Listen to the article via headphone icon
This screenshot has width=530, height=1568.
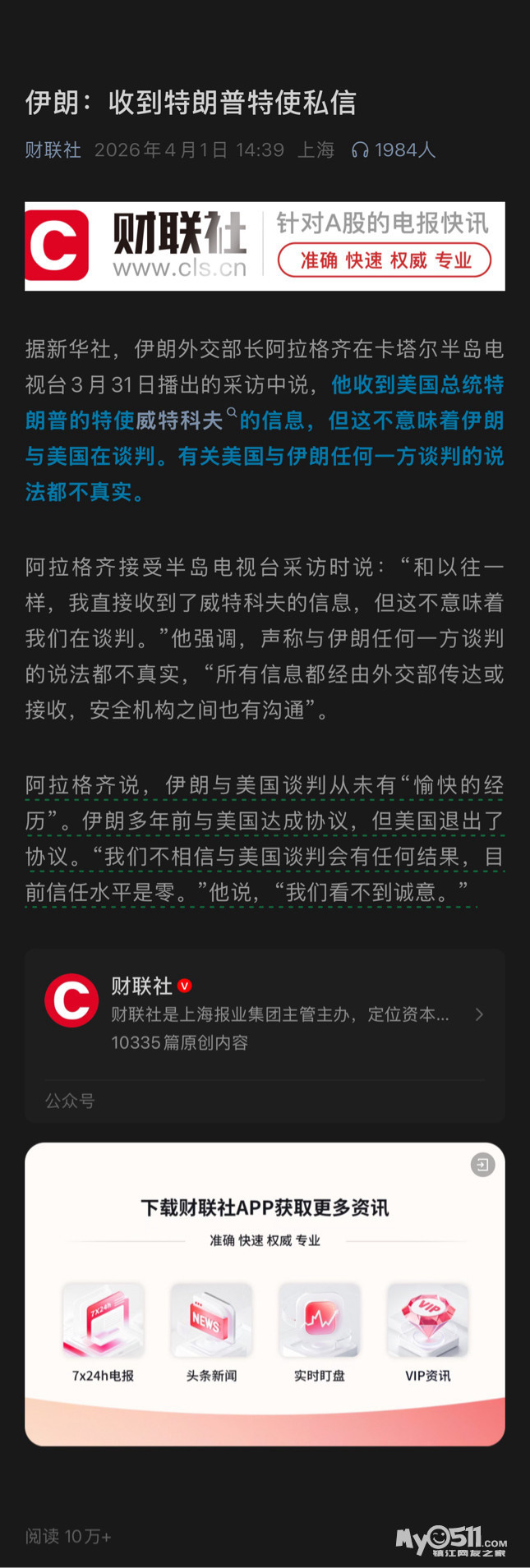[x=360, y=149]
